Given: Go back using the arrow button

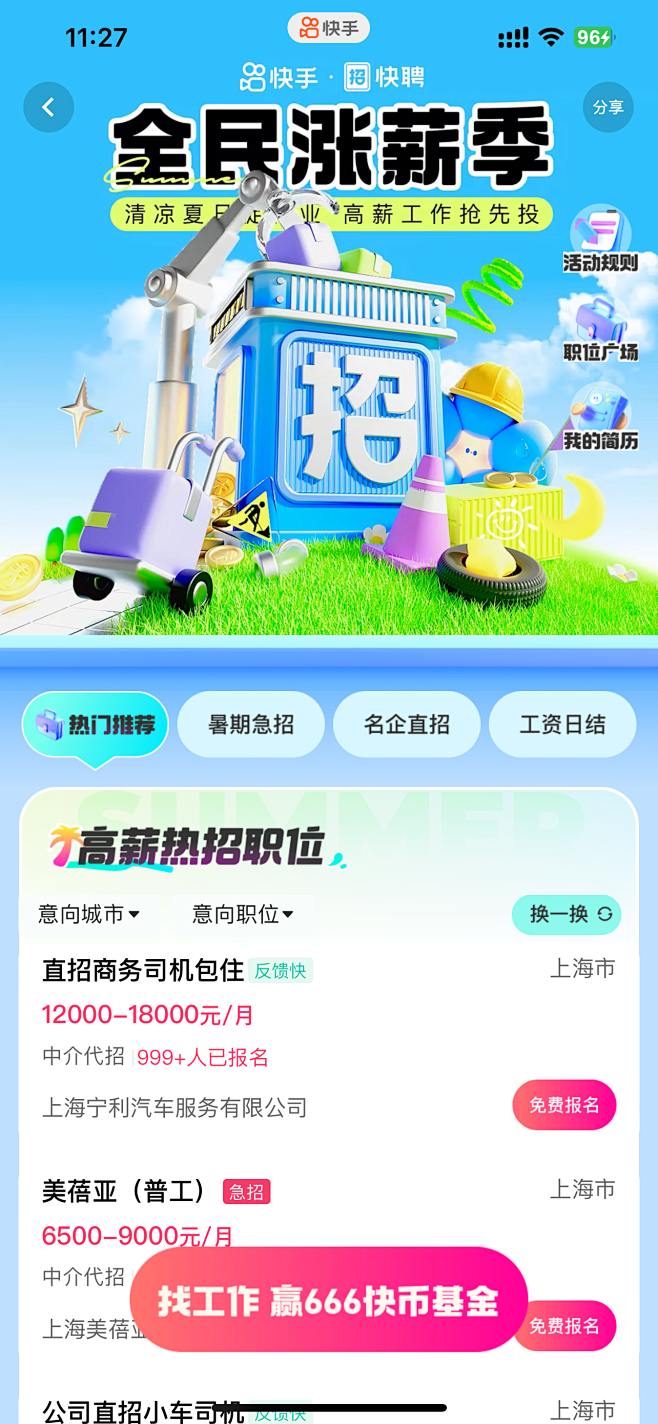Looking at the screenshot, I should pos(48,107).
